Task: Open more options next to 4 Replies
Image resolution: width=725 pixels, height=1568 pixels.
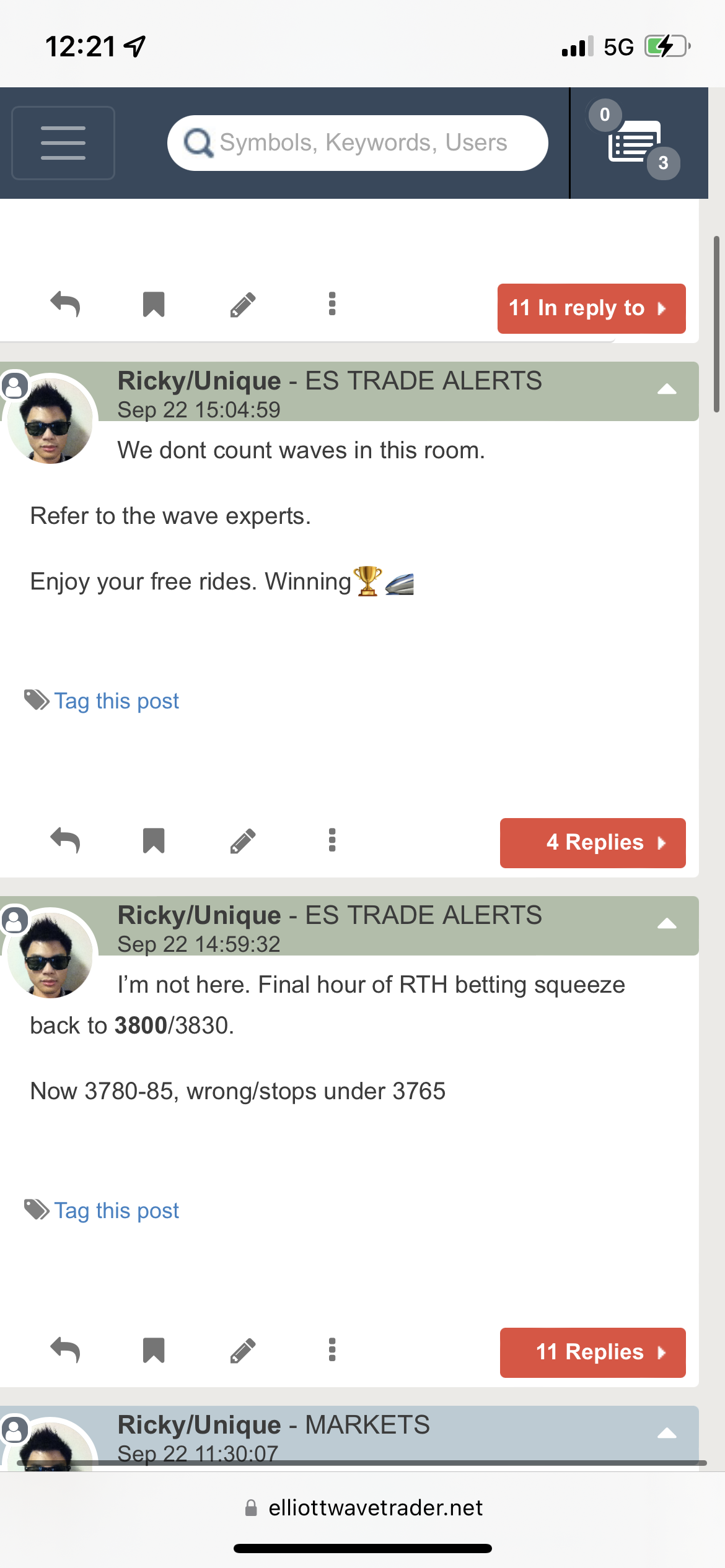Action: pos(332,840)
